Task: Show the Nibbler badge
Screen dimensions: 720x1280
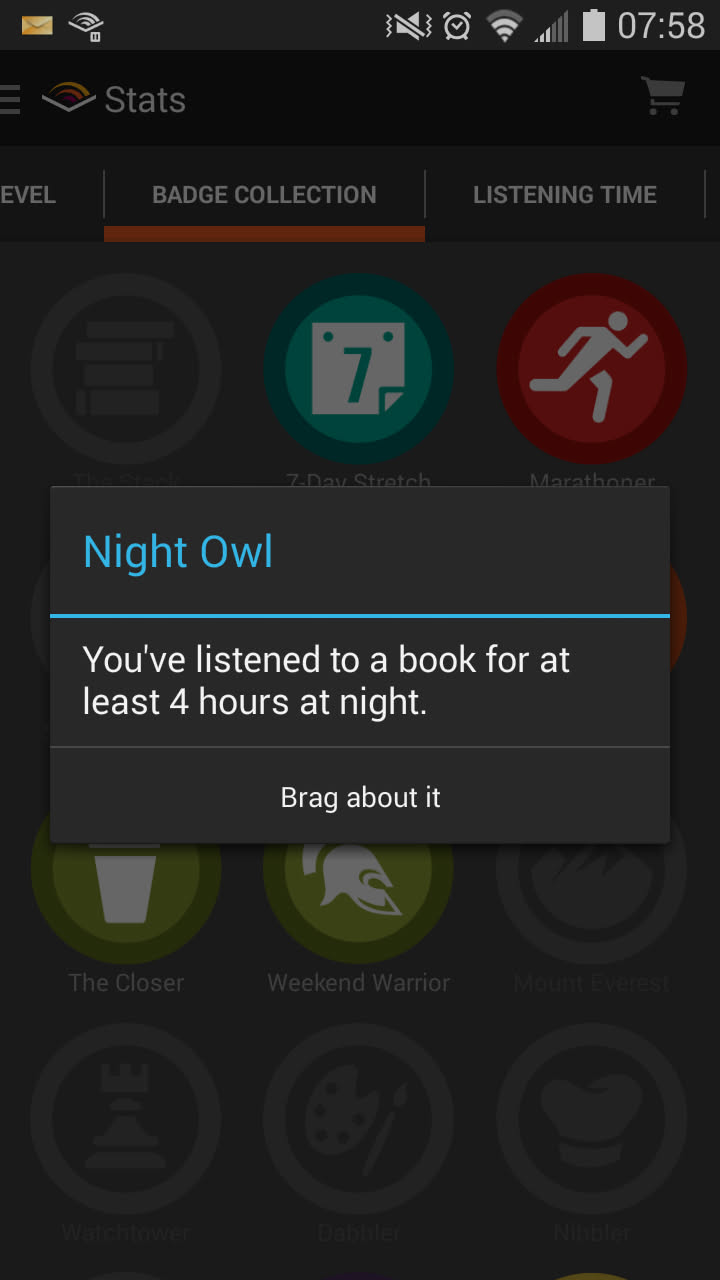Action: coord(592,1120)
